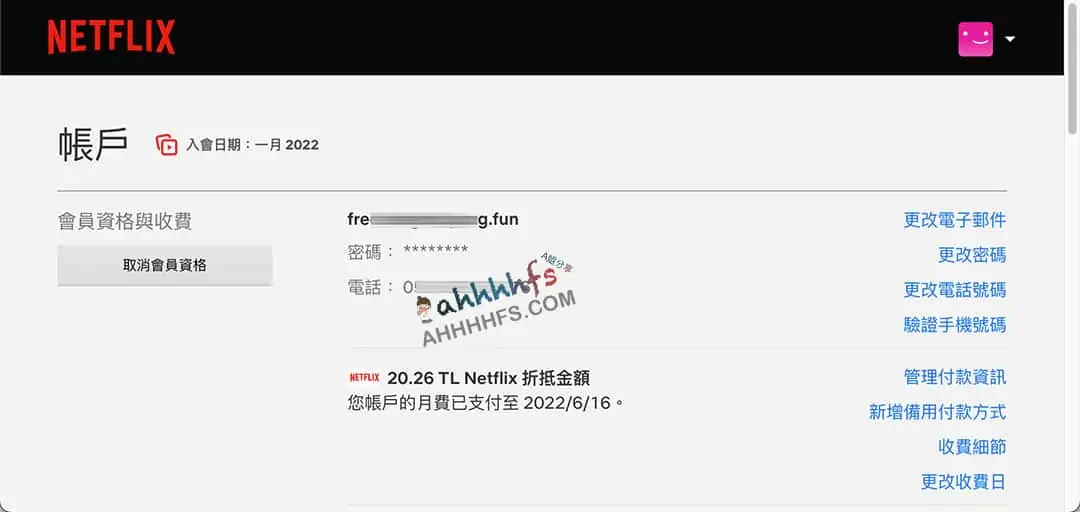View 收費細節 link

[971, 447]
